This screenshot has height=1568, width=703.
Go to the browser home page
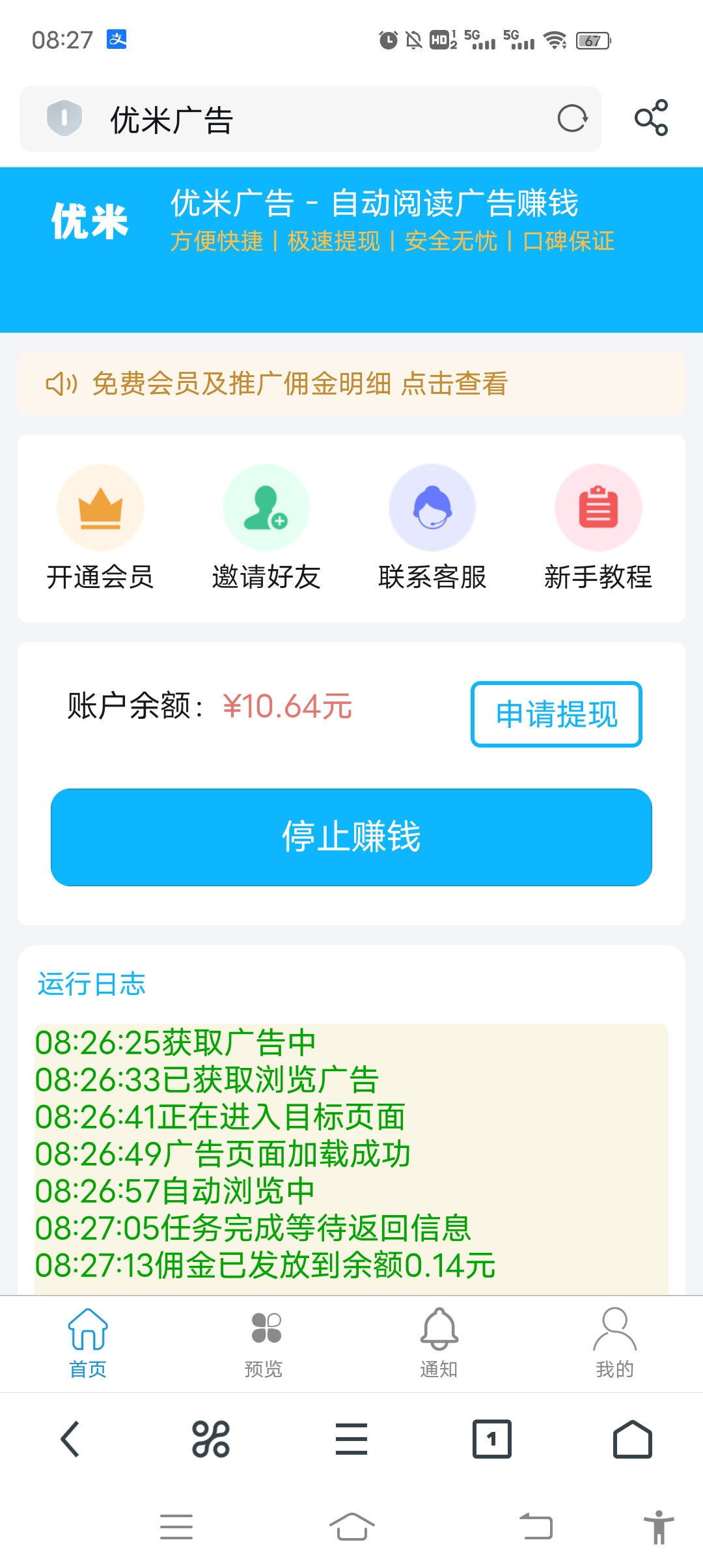[x=633, y=1439]
